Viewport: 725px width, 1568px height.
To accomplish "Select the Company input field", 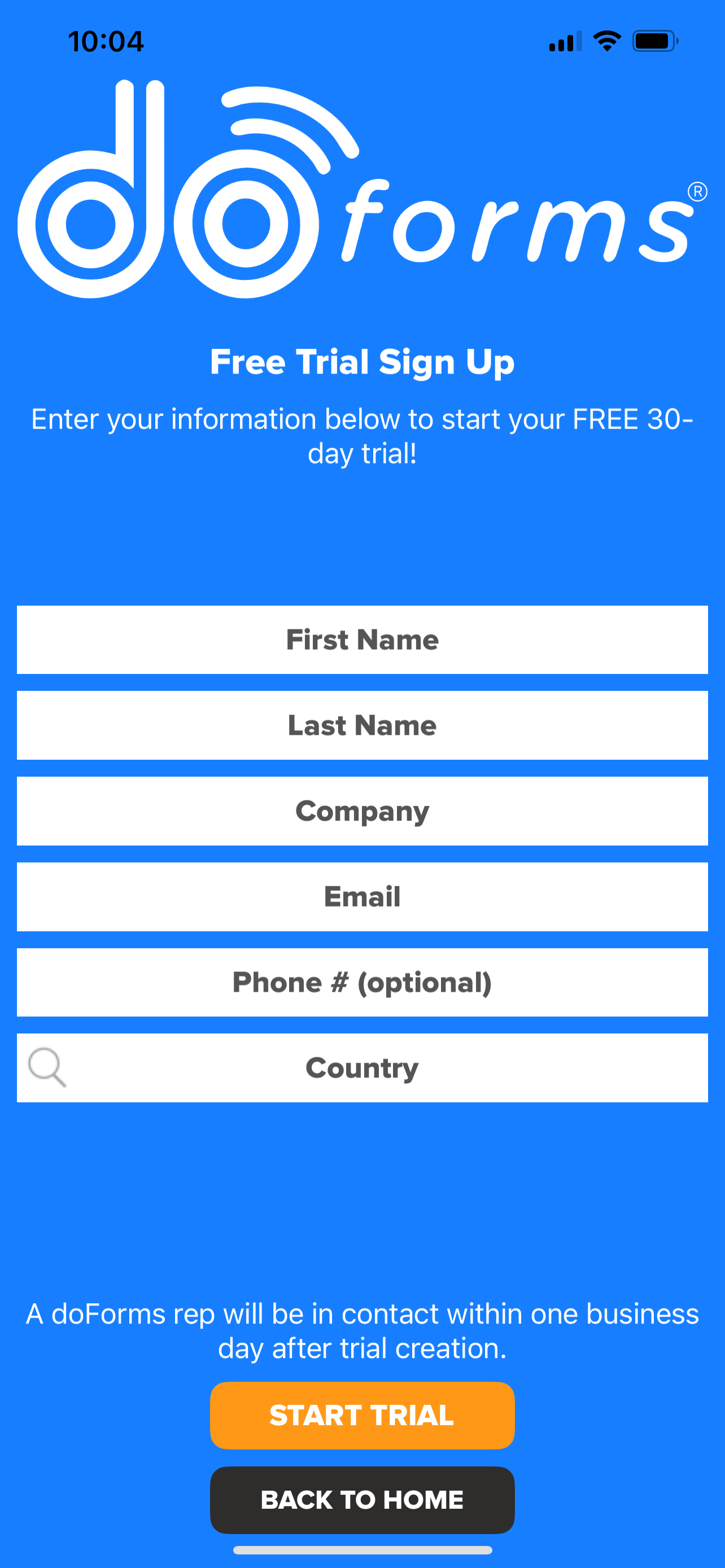I will click(x=362, y=812).
